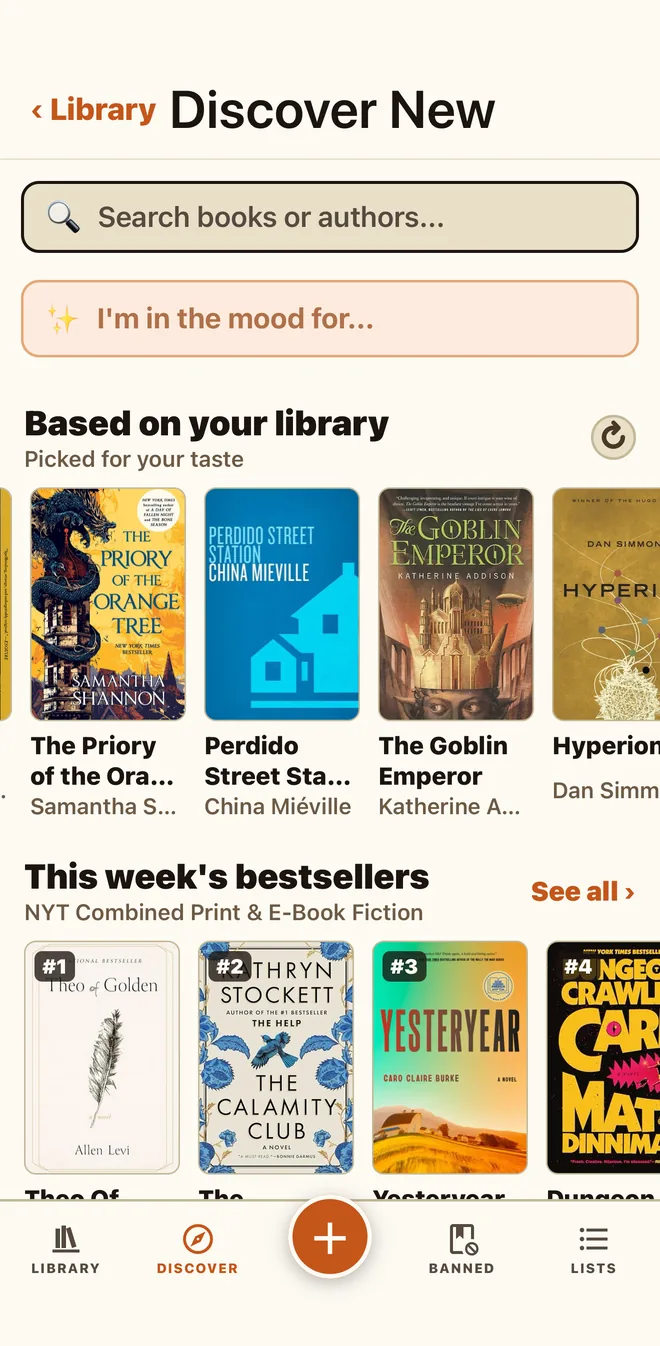
Task: Refresh the library-based recommendations
Action: tap(613, 437)
